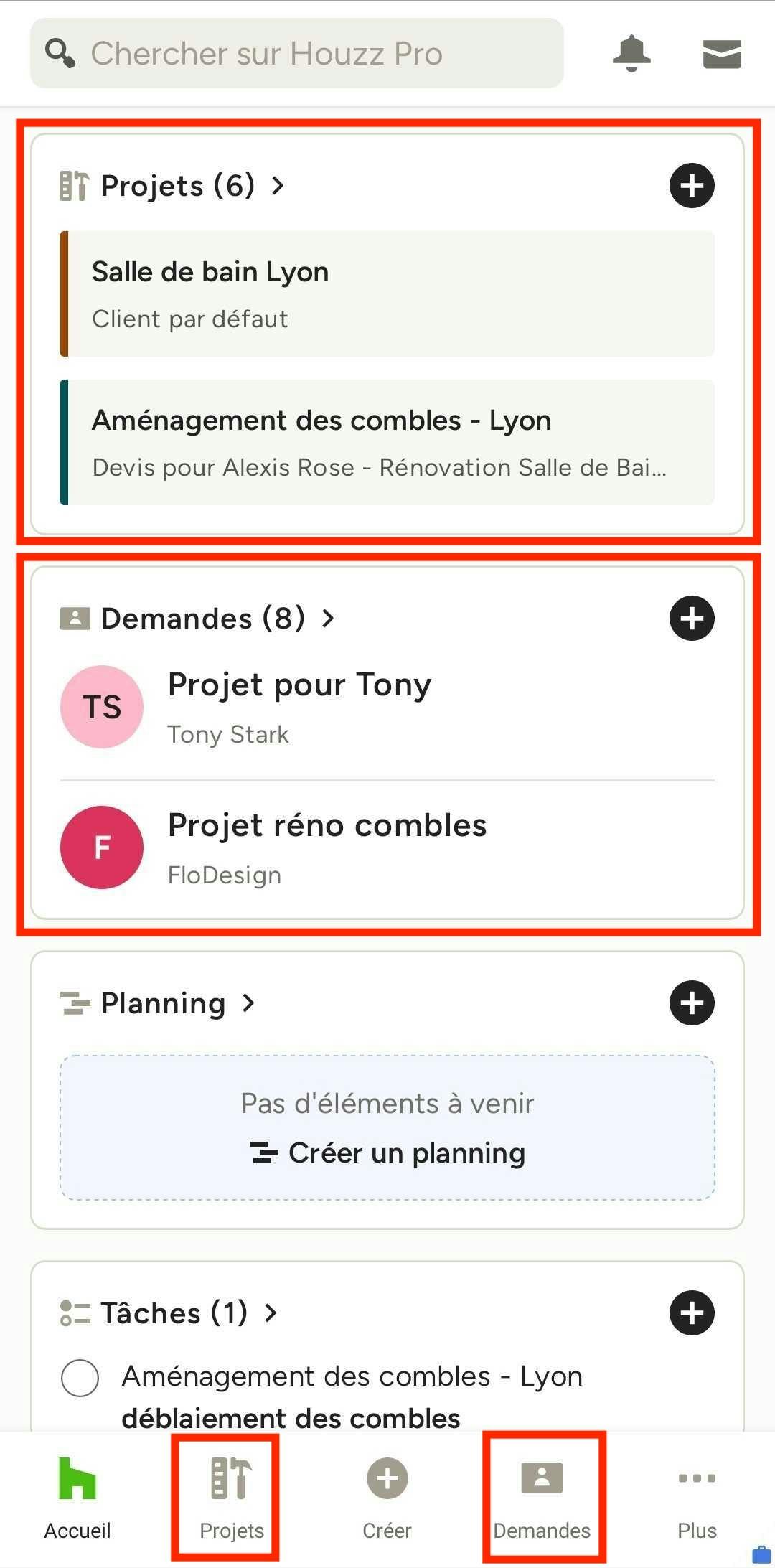This screenshot has width=775, height=1568.
Task: Open the notifications bell
Action: tap(631, 53)
